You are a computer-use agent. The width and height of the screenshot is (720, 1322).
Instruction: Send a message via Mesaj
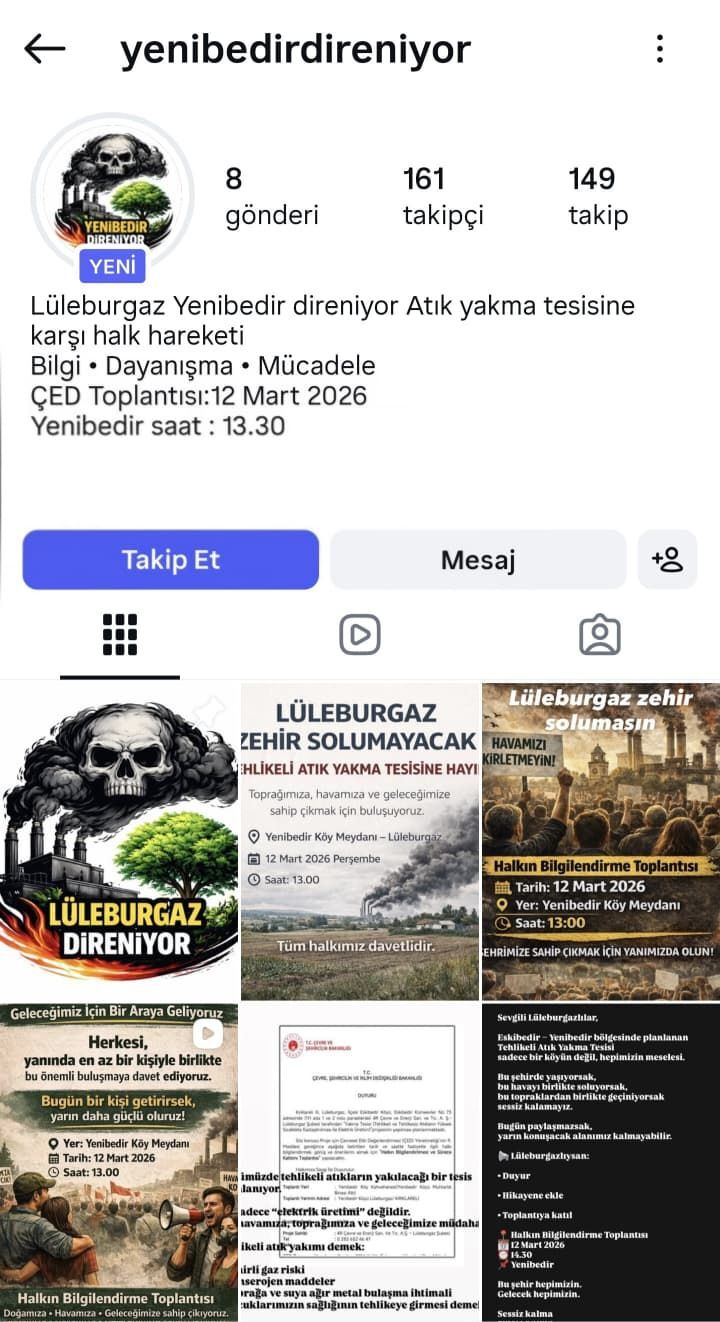478,559
